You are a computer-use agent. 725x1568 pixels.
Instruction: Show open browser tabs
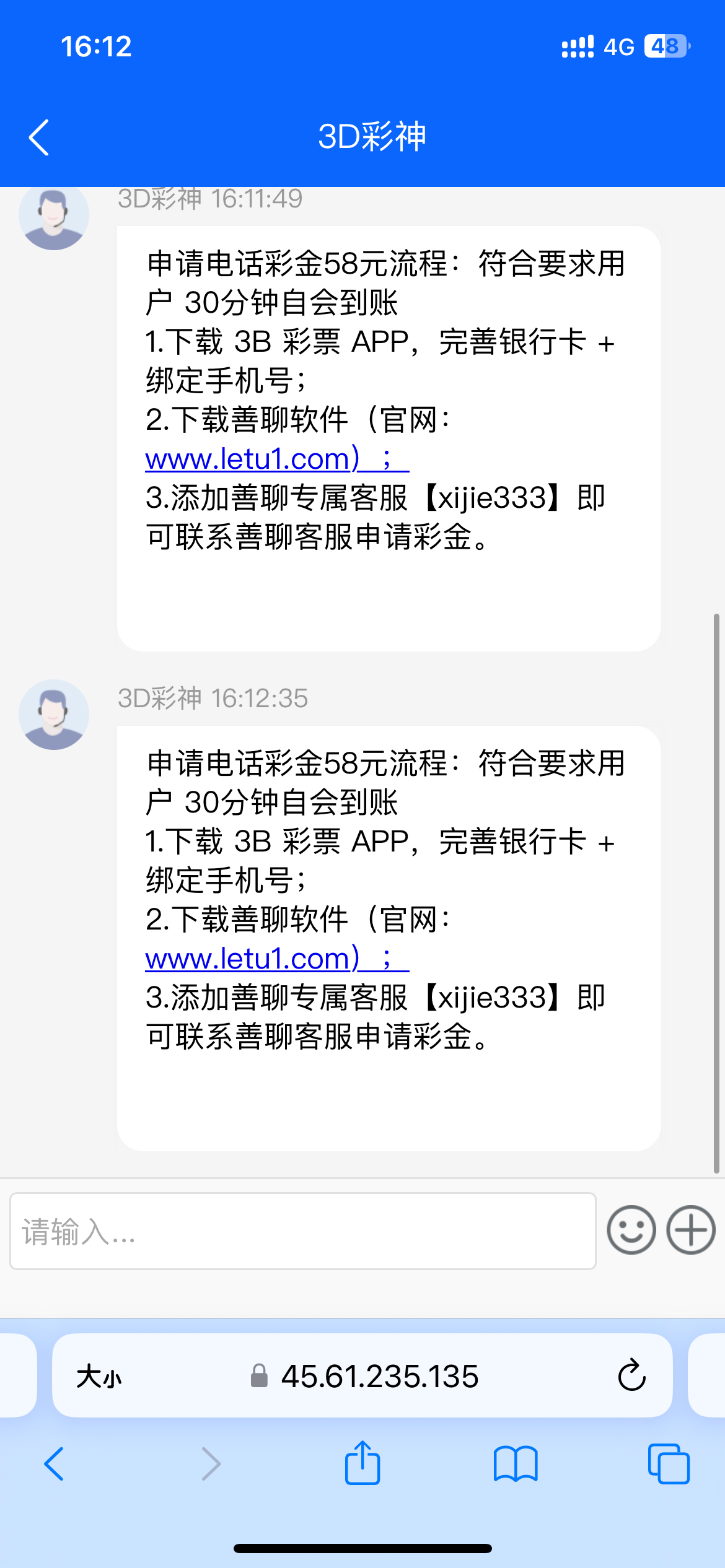click(668, 1464)
